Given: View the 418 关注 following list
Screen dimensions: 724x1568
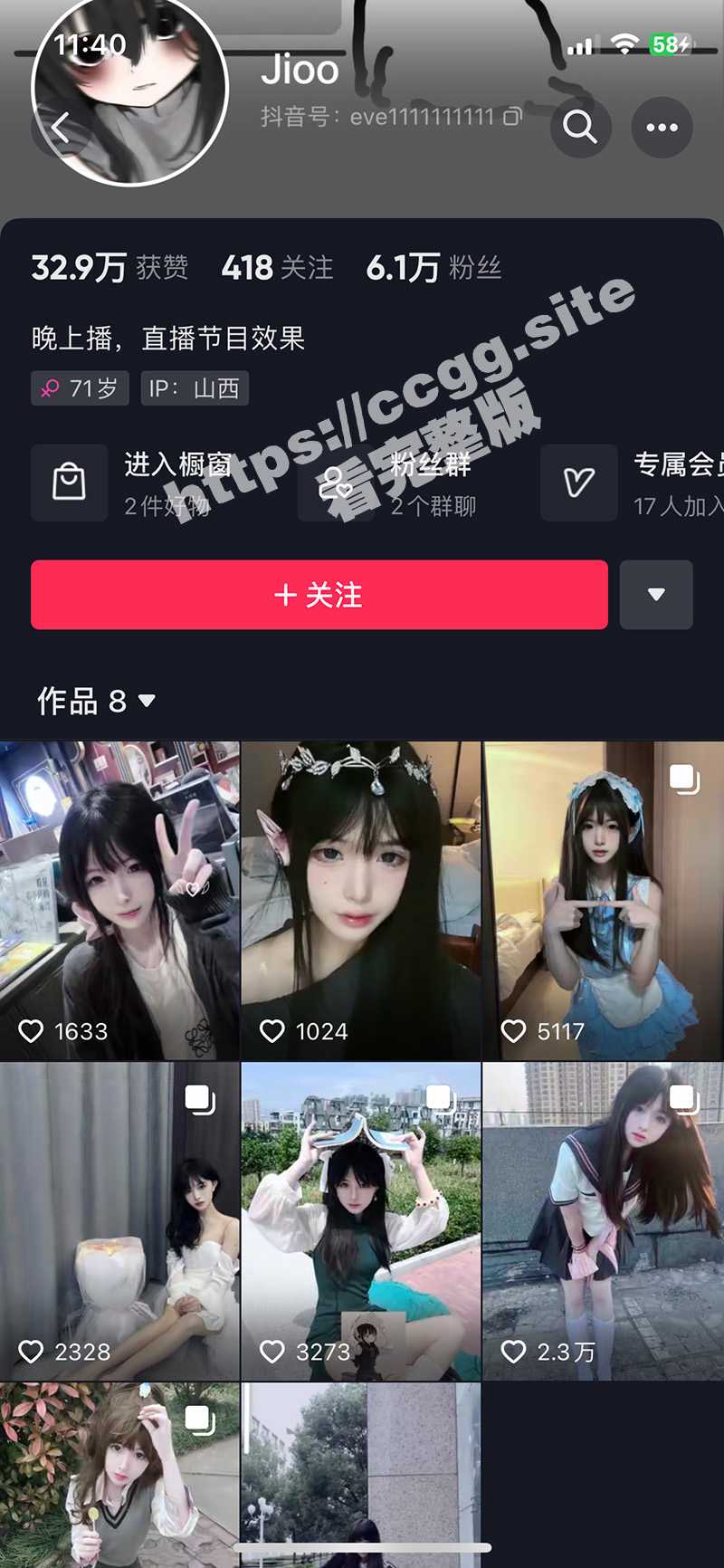Looking at the screenshot, I should coord(277,268).
